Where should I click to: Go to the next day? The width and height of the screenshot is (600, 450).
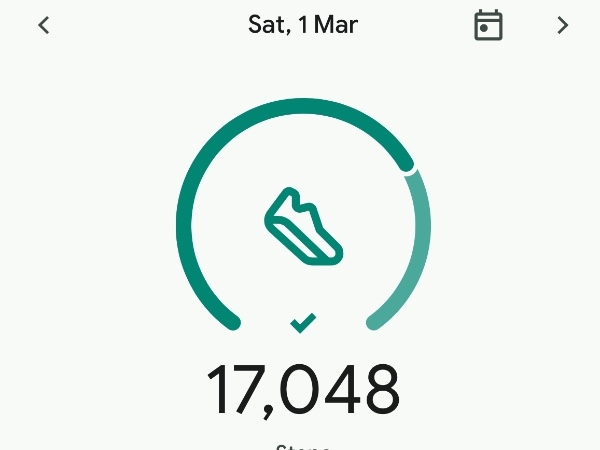562,26
